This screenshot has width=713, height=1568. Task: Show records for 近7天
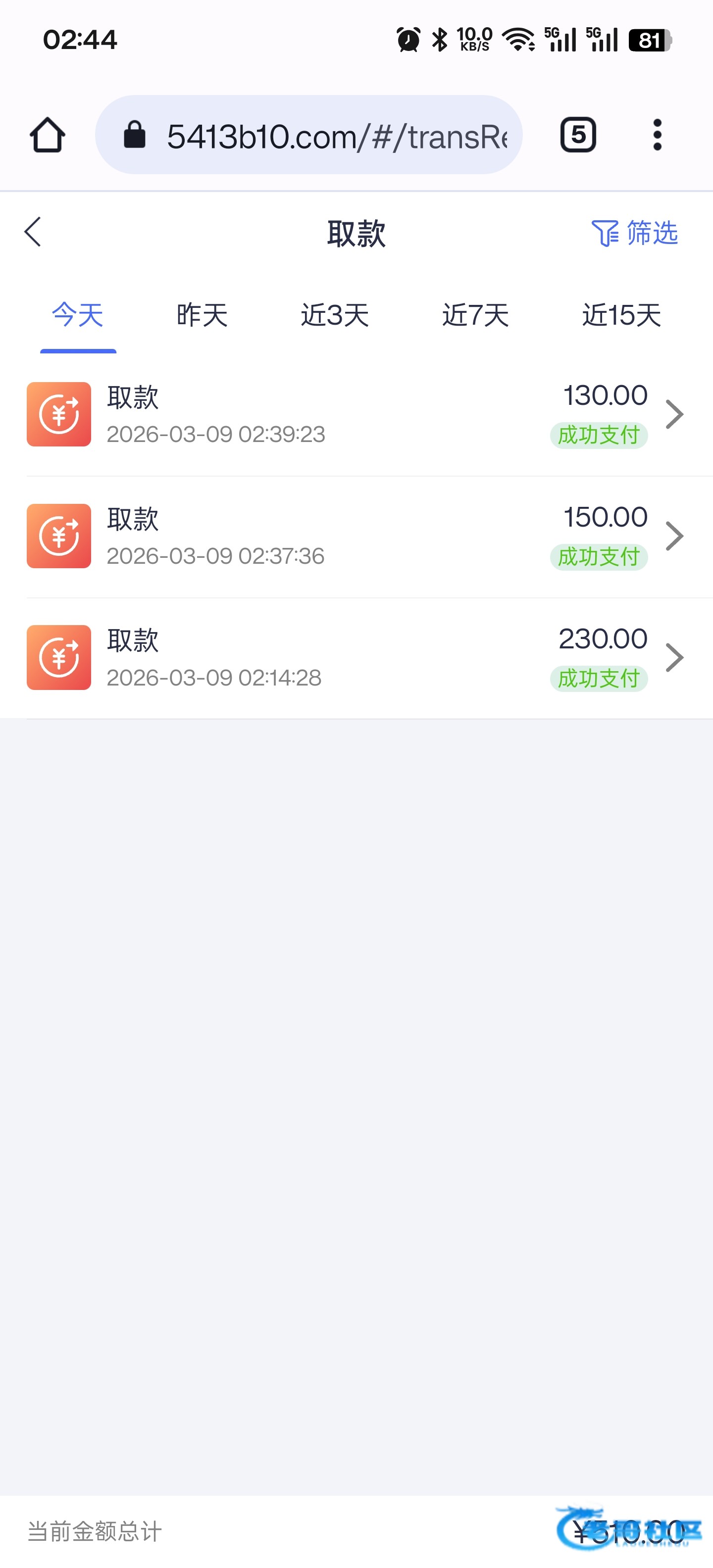[x=475, y=315]
